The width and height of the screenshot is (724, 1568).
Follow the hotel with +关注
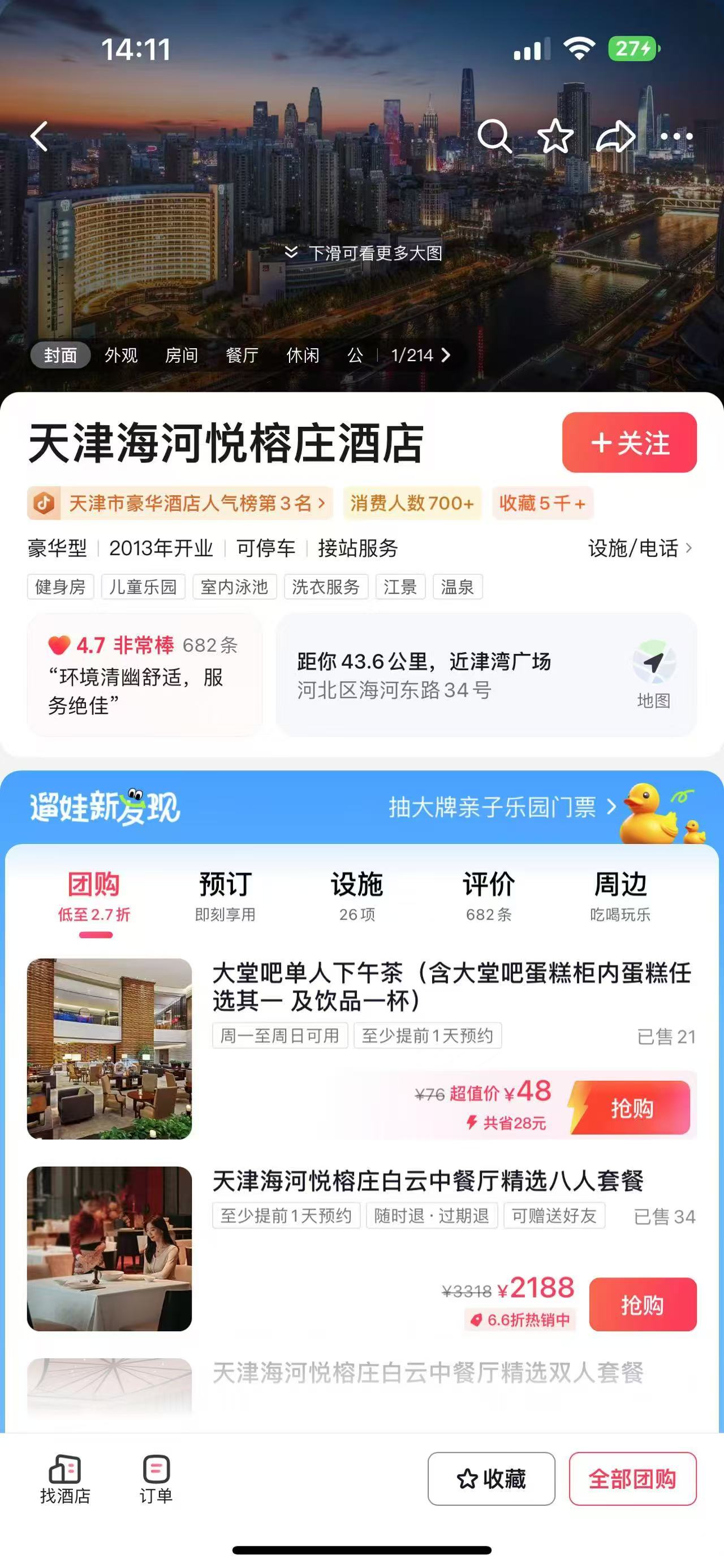click(x=629, y=443)
